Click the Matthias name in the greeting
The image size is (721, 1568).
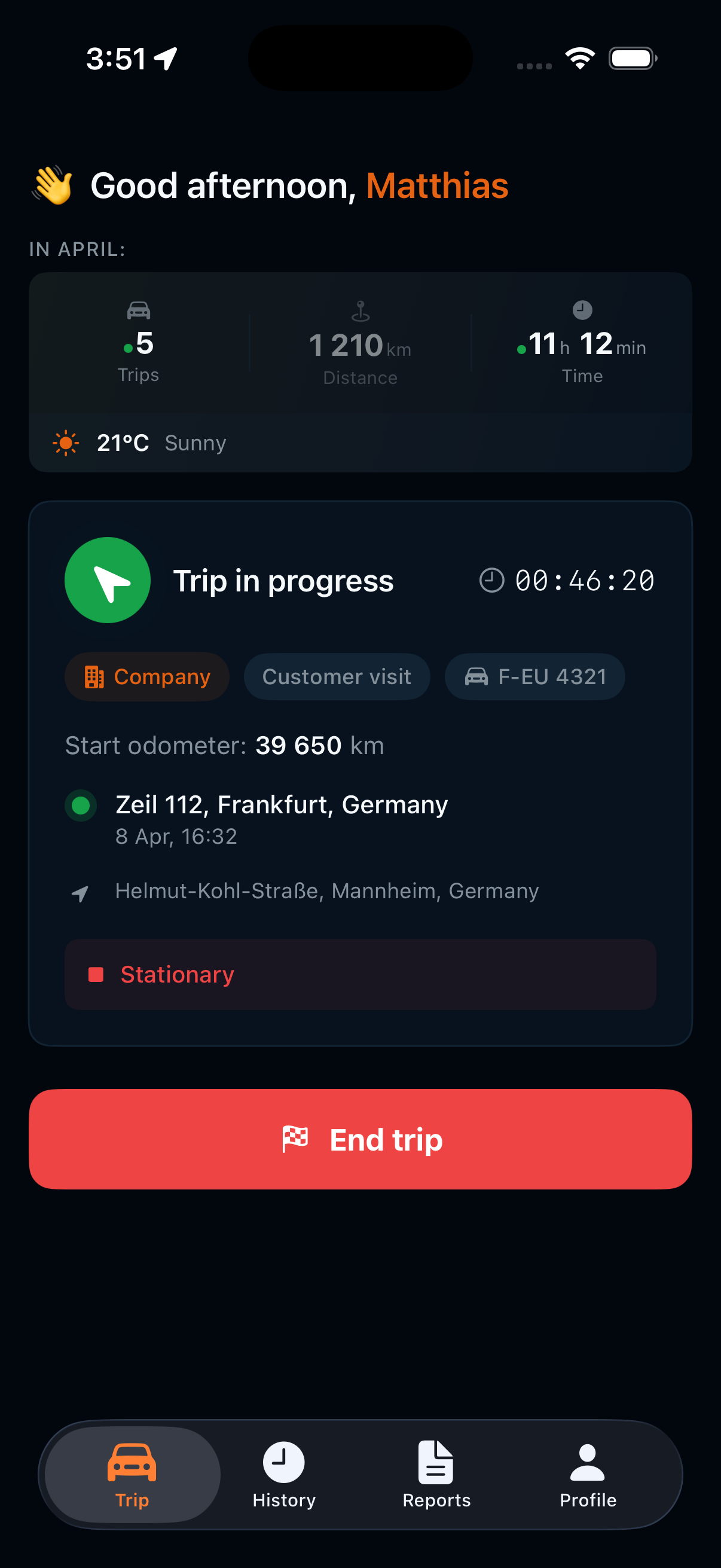click(x=437, y=185)
